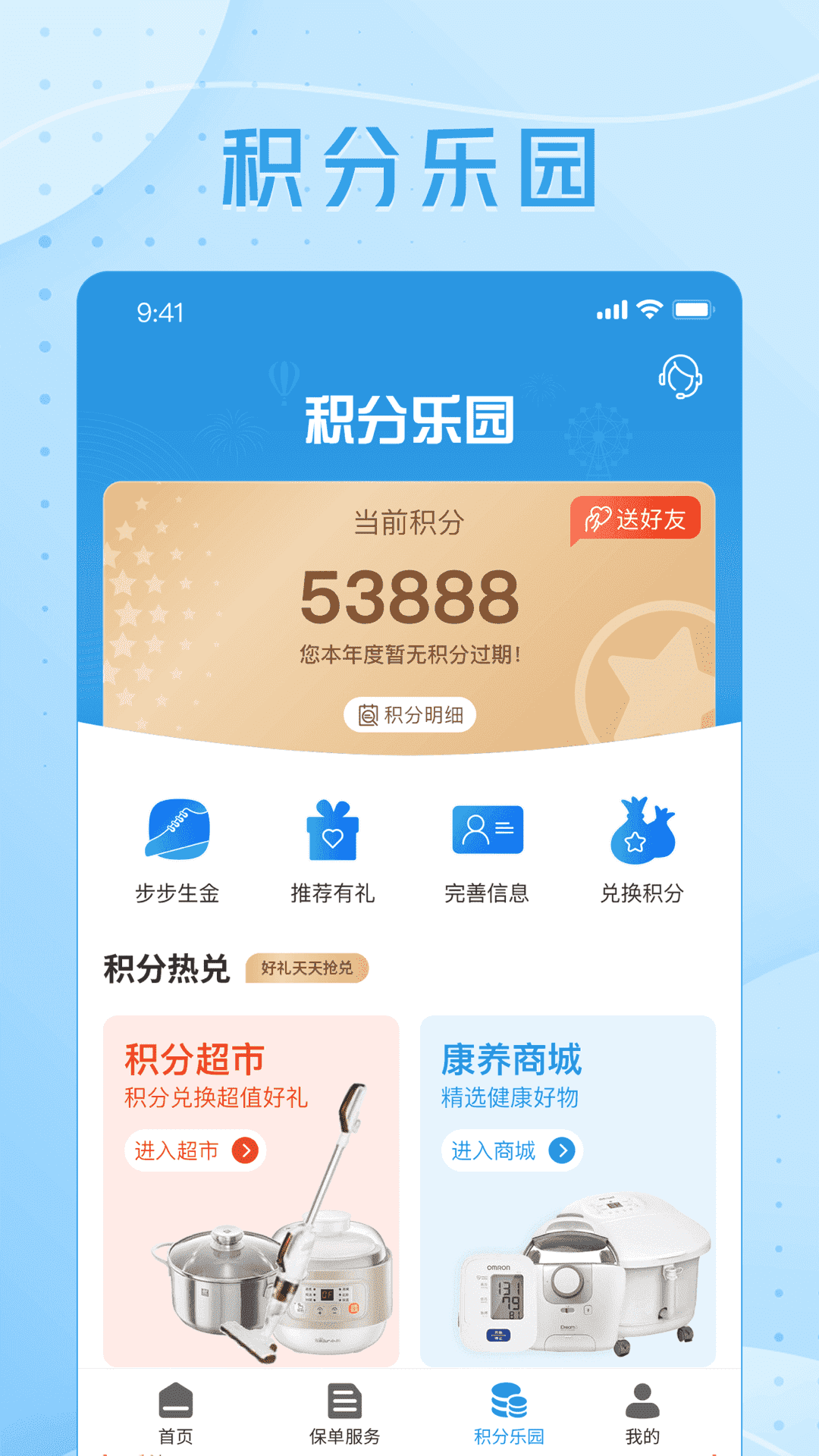819x1456 pixels.
Task: Click 进入超市 to enter points supermarket
Action: [x=196, y=1150]
